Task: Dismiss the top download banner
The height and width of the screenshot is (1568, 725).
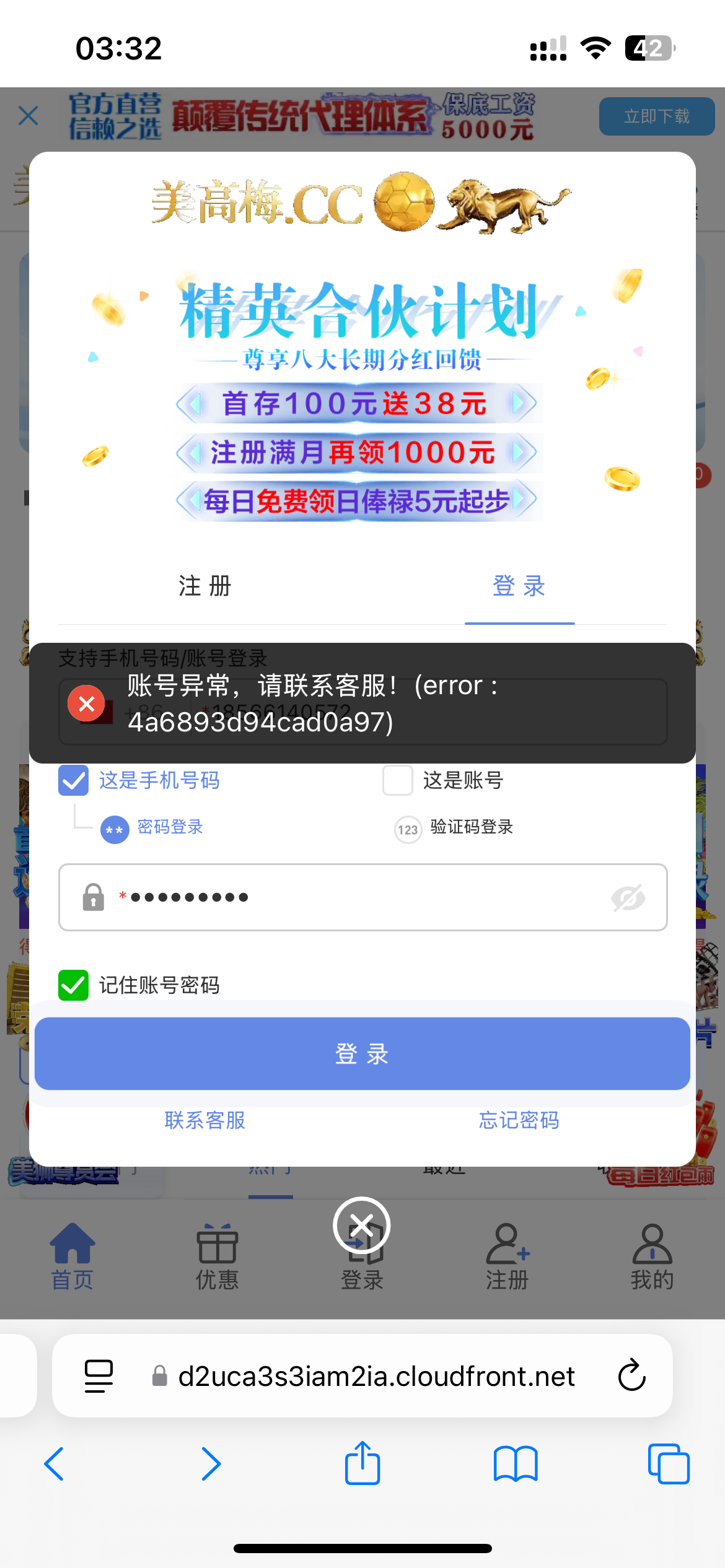Action: click(29, 116)
